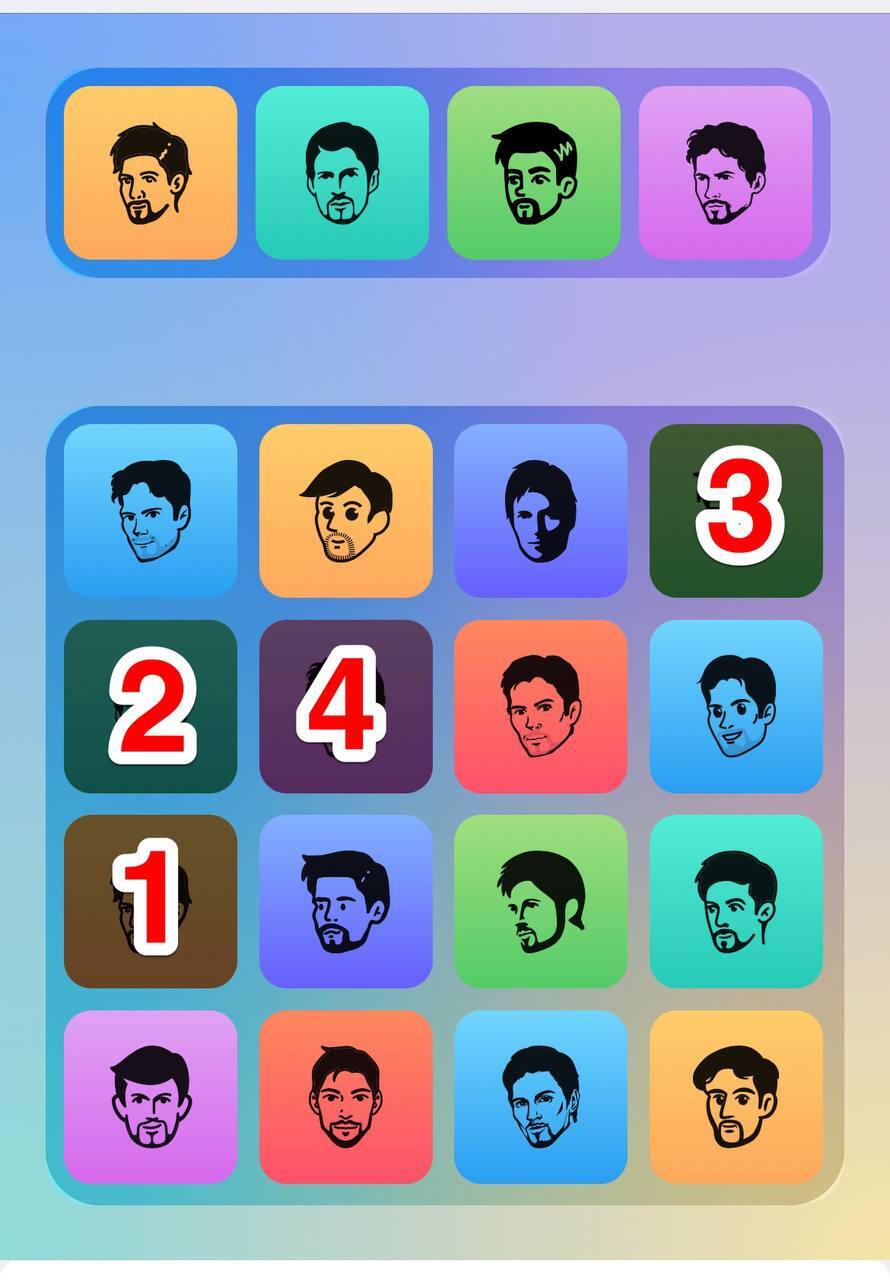Pick the side-profile long-haired face on green tile
890x1280 pixels.
(540, 901)
